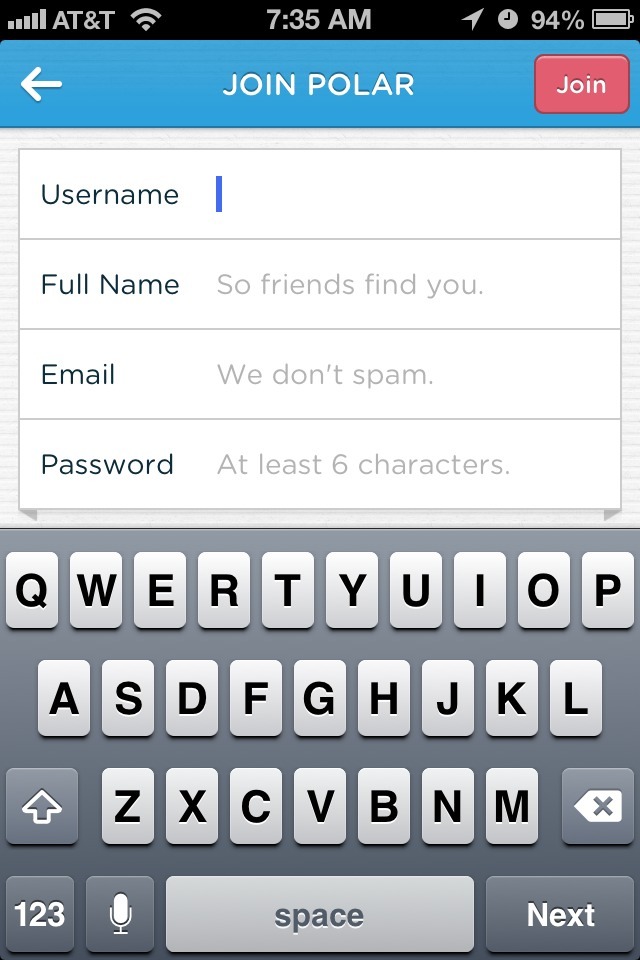The height and width of the screenshot is (960, 640).
Task: Tap into the Email field
Action: point(400,375)
